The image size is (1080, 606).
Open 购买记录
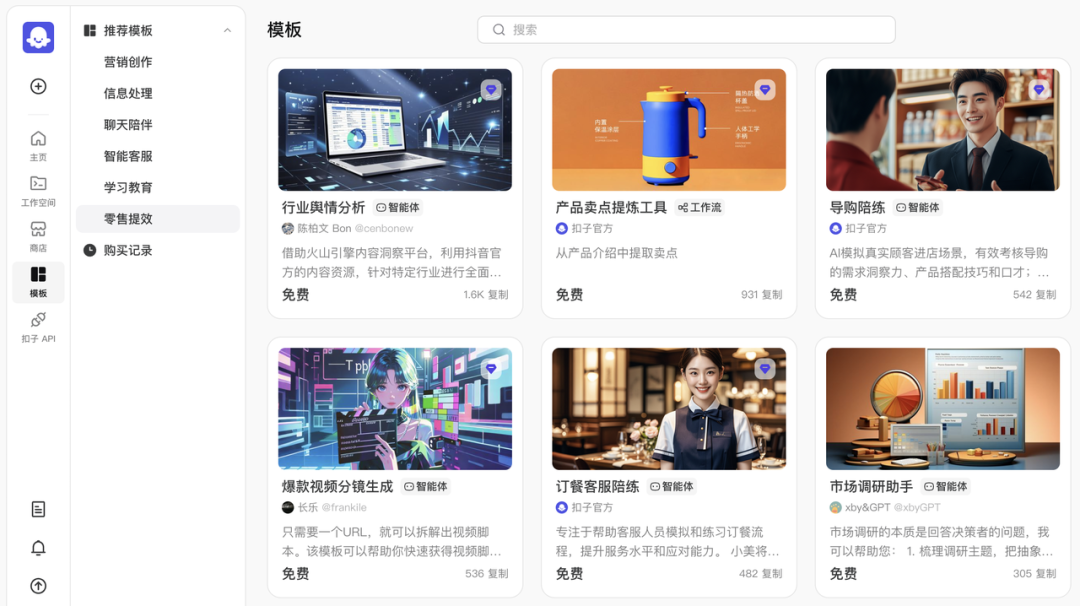coord(128,250)
